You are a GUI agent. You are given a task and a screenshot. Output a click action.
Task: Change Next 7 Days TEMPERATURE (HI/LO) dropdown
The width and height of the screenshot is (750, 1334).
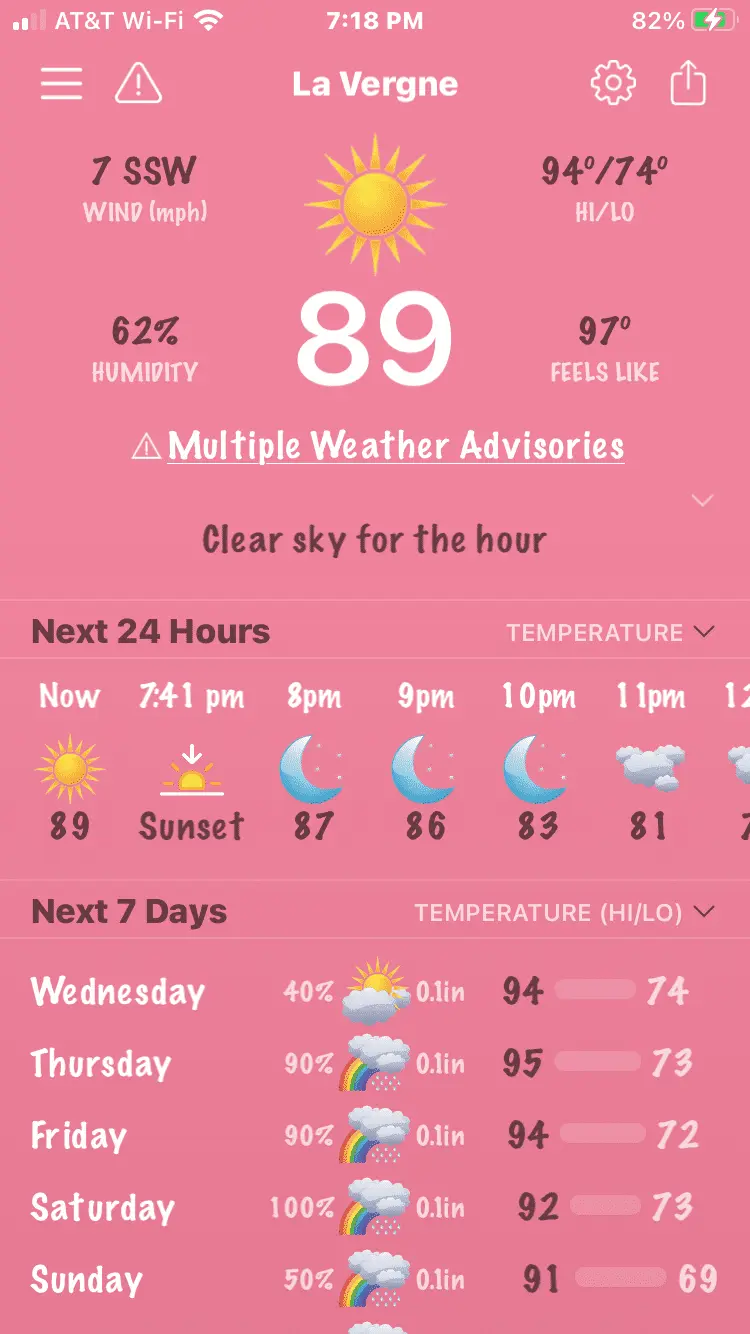click(565, 912)
